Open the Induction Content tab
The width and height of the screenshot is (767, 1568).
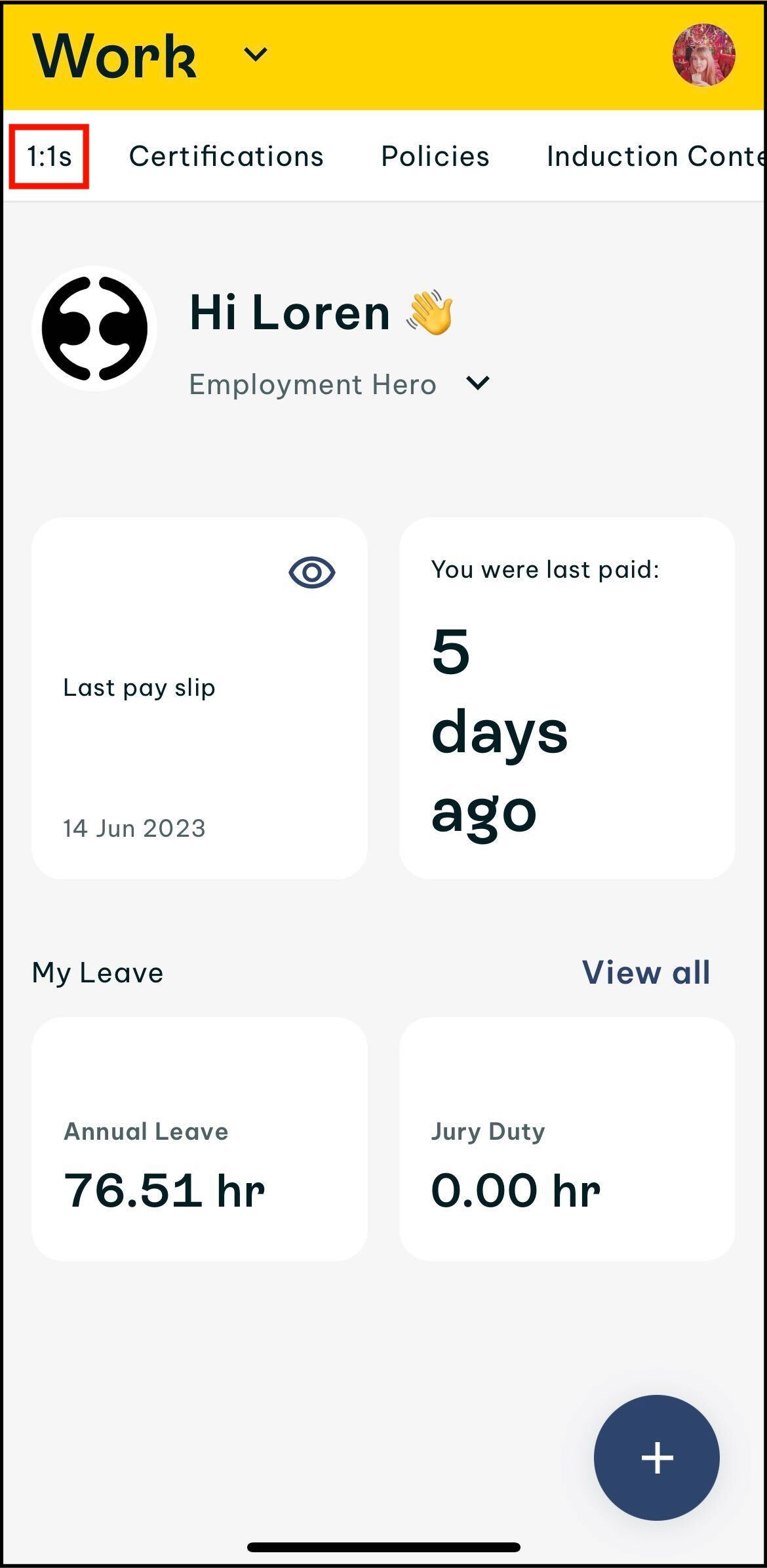click(x=656, y=156)
